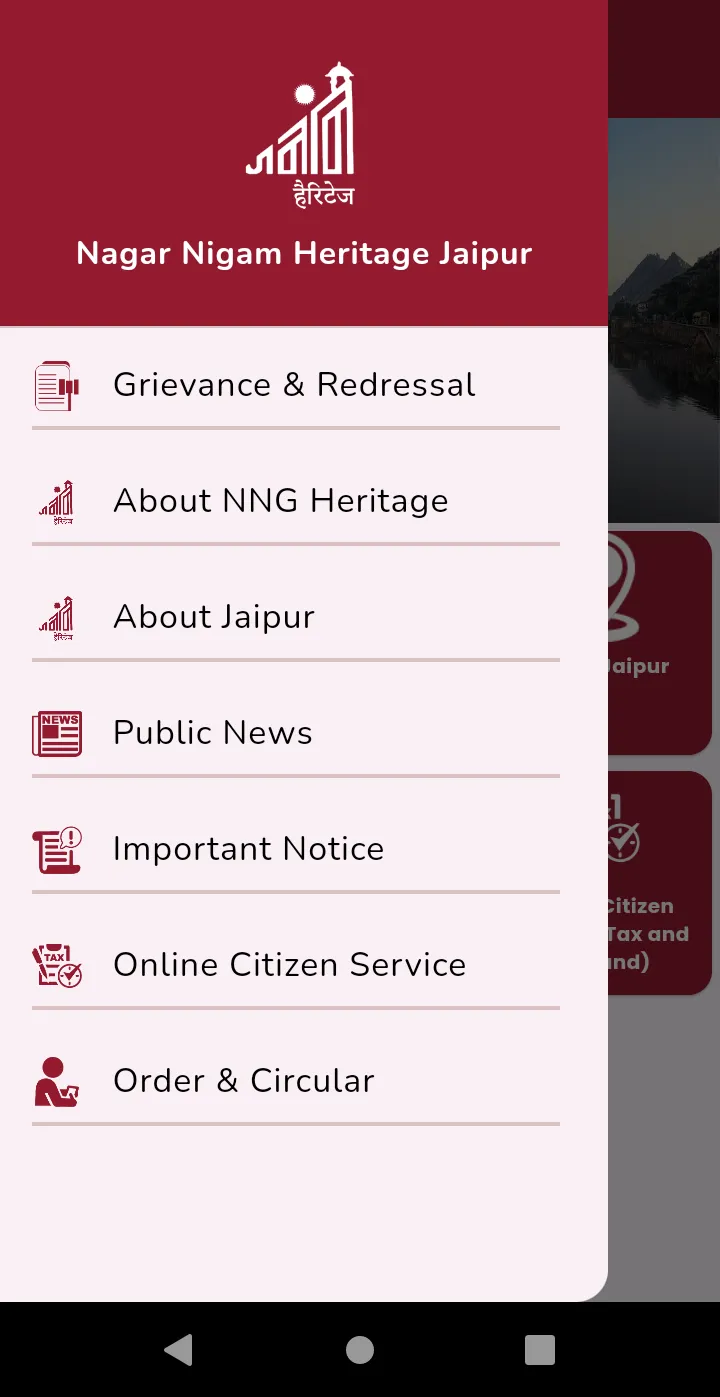720x1397 pixels.
Task: Select the Order & Circular person icon
Action: point(57,1080)
